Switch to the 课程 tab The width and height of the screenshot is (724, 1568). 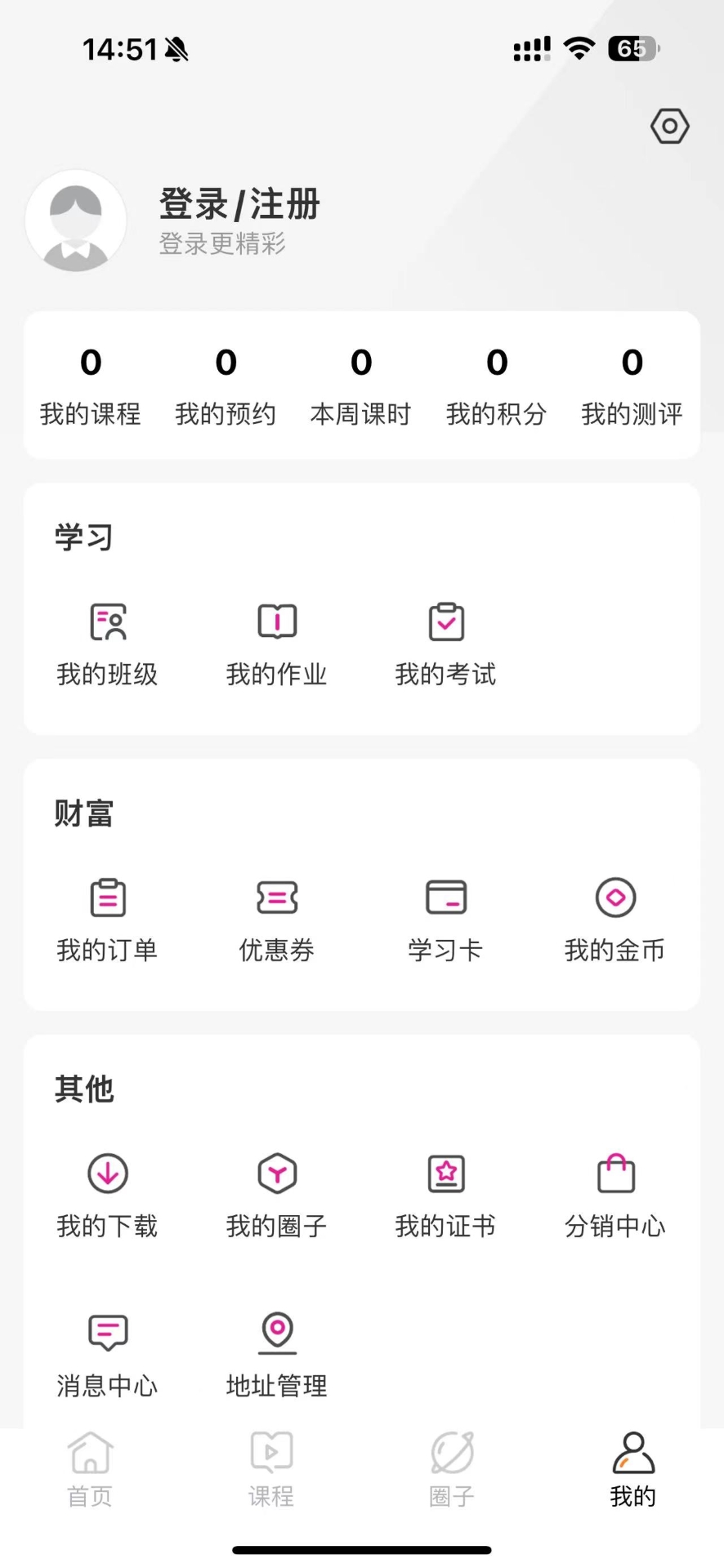(271, 1470)
